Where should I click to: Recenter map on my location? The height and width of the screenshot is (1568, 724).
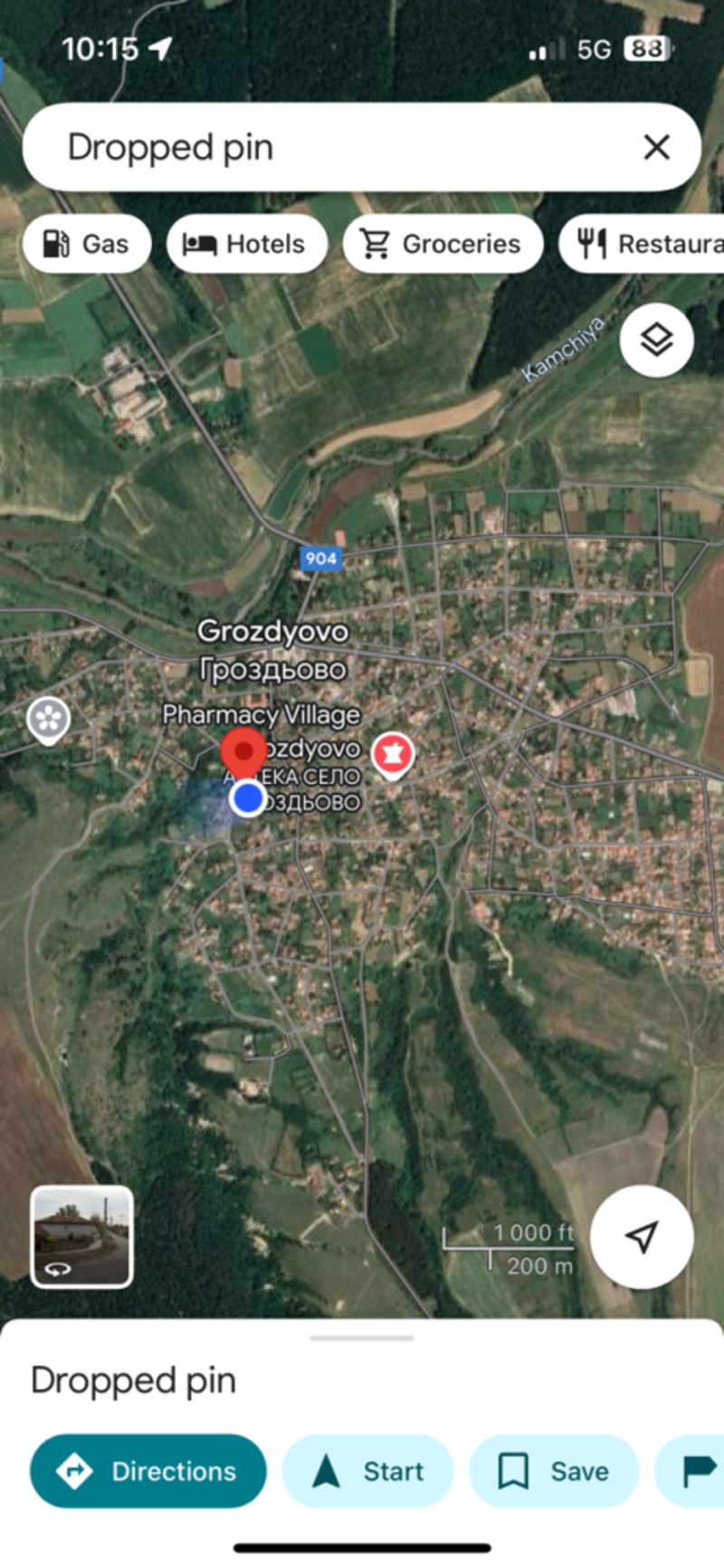tap(642, 1236)
